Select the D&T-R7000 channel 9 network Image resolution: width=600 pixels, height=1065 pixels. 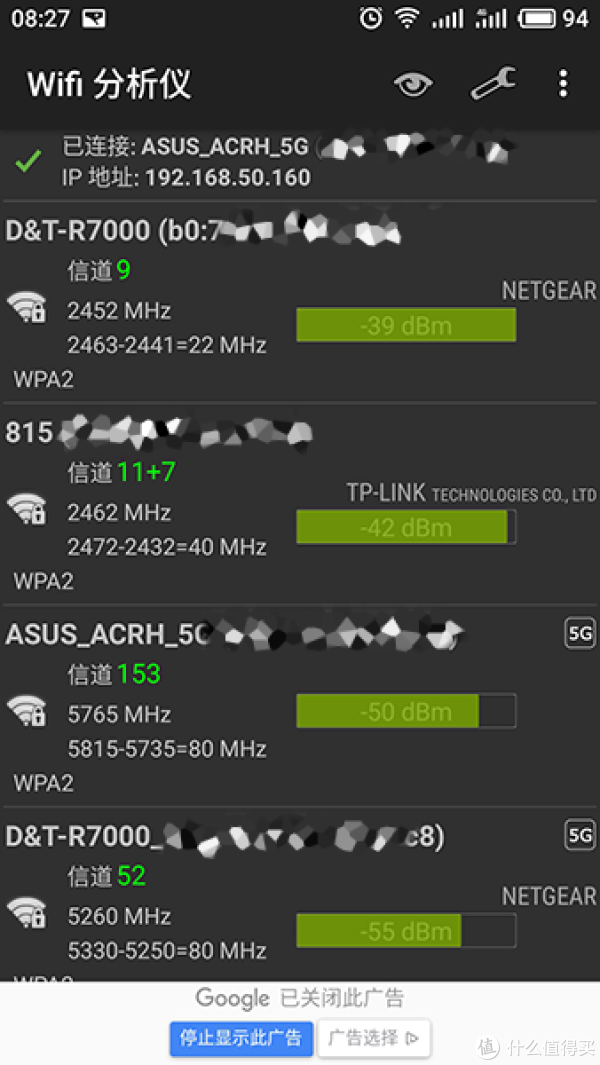click(x=300, y=302)
